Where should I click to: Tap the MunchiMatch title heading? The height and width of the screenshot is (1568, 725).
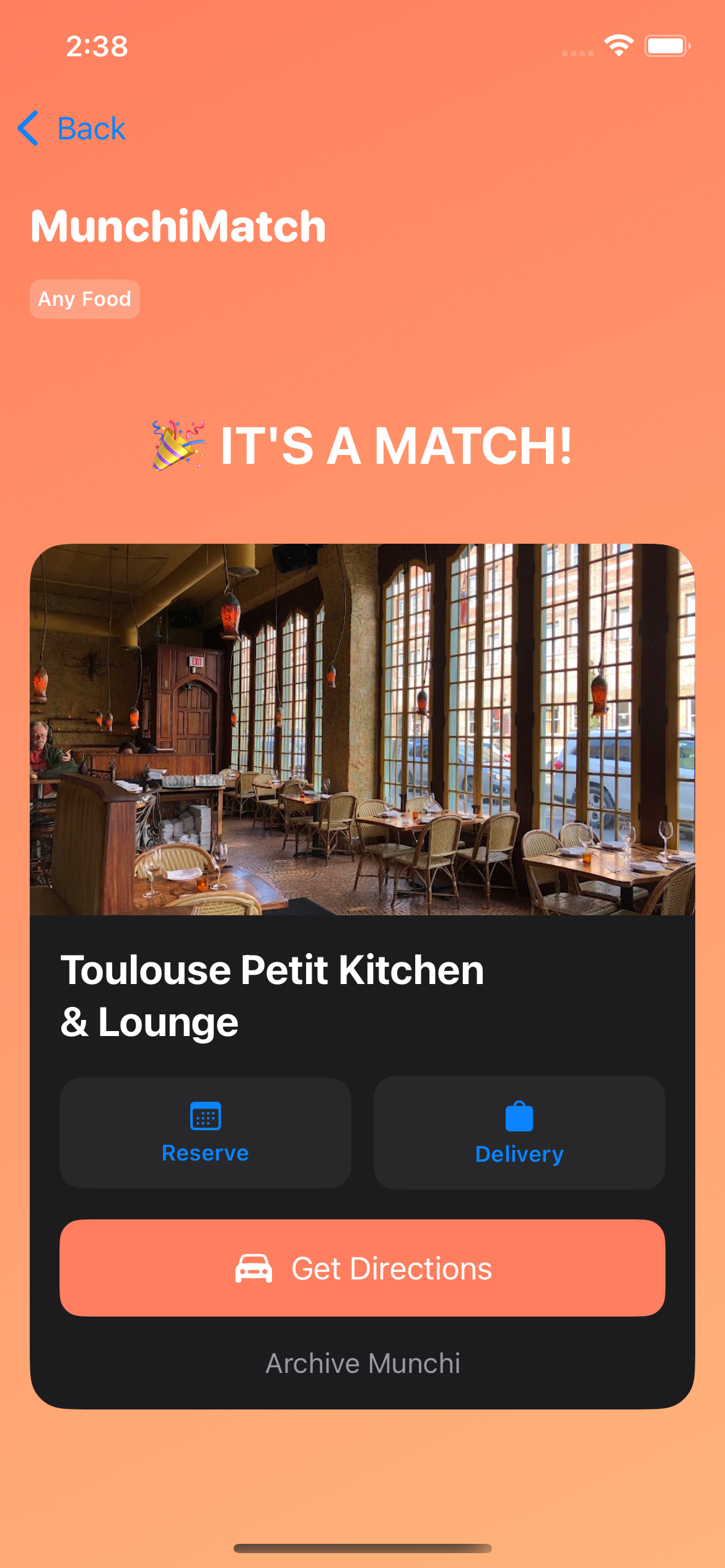[x=178, y=225]
